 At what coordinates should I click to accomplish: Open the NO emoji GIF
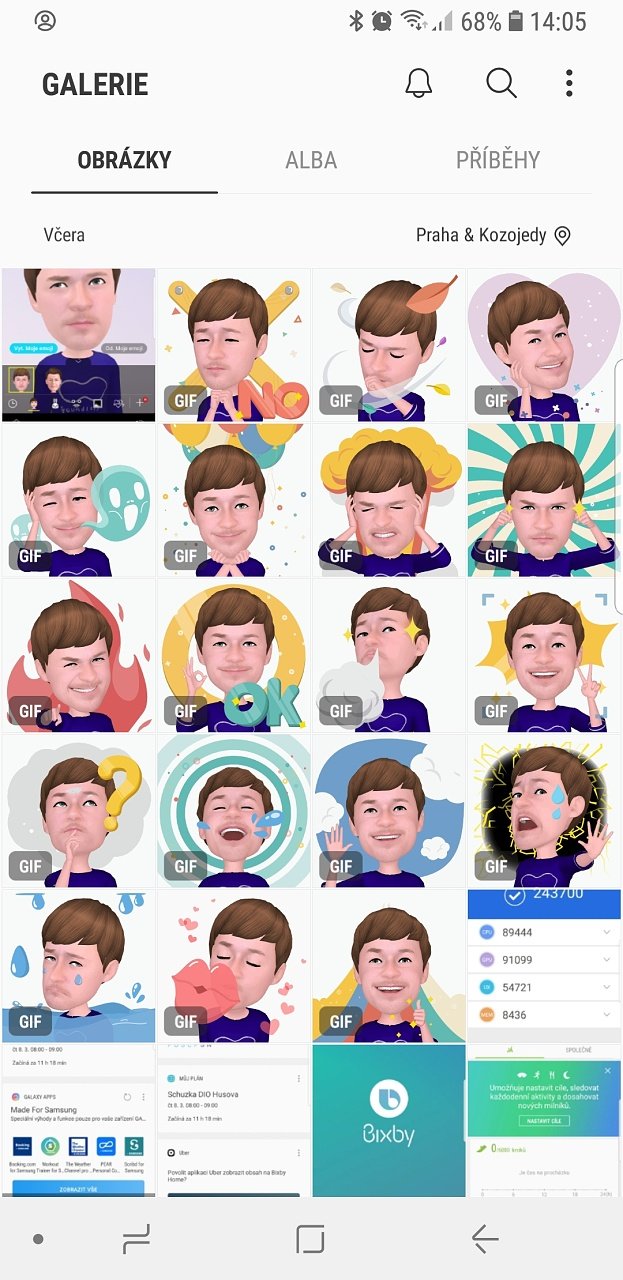click(233, 344)
